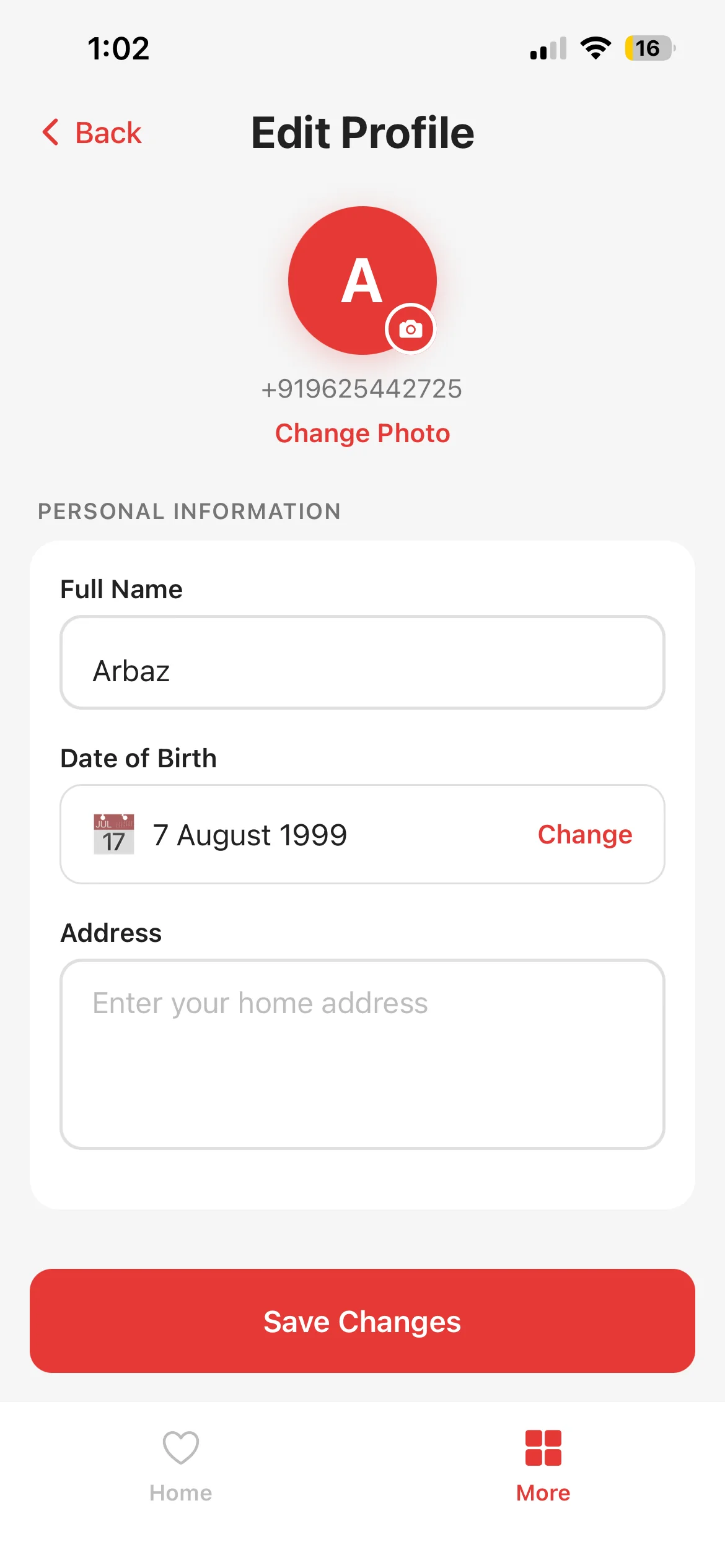Click the cellular signal bars icon
This screenshot has height=1568, width=725.
coord(546,50)
